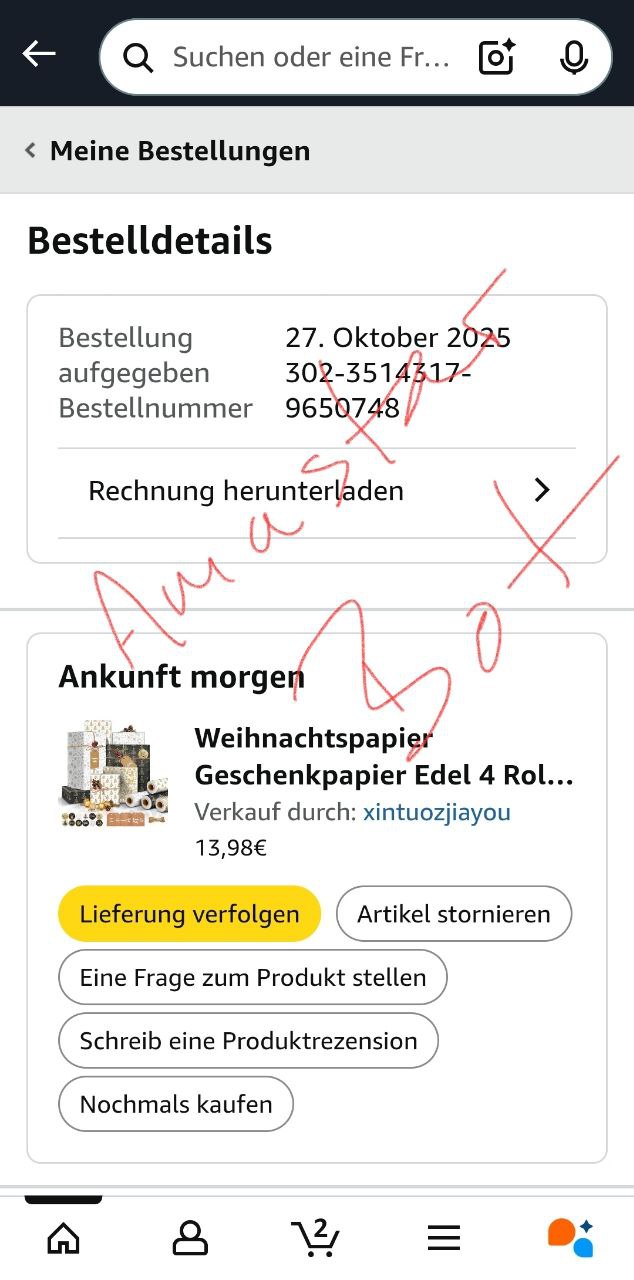This screenshot has width=634, height=1280.
Task: Go back with the top arrow
Action: (39, 54)
